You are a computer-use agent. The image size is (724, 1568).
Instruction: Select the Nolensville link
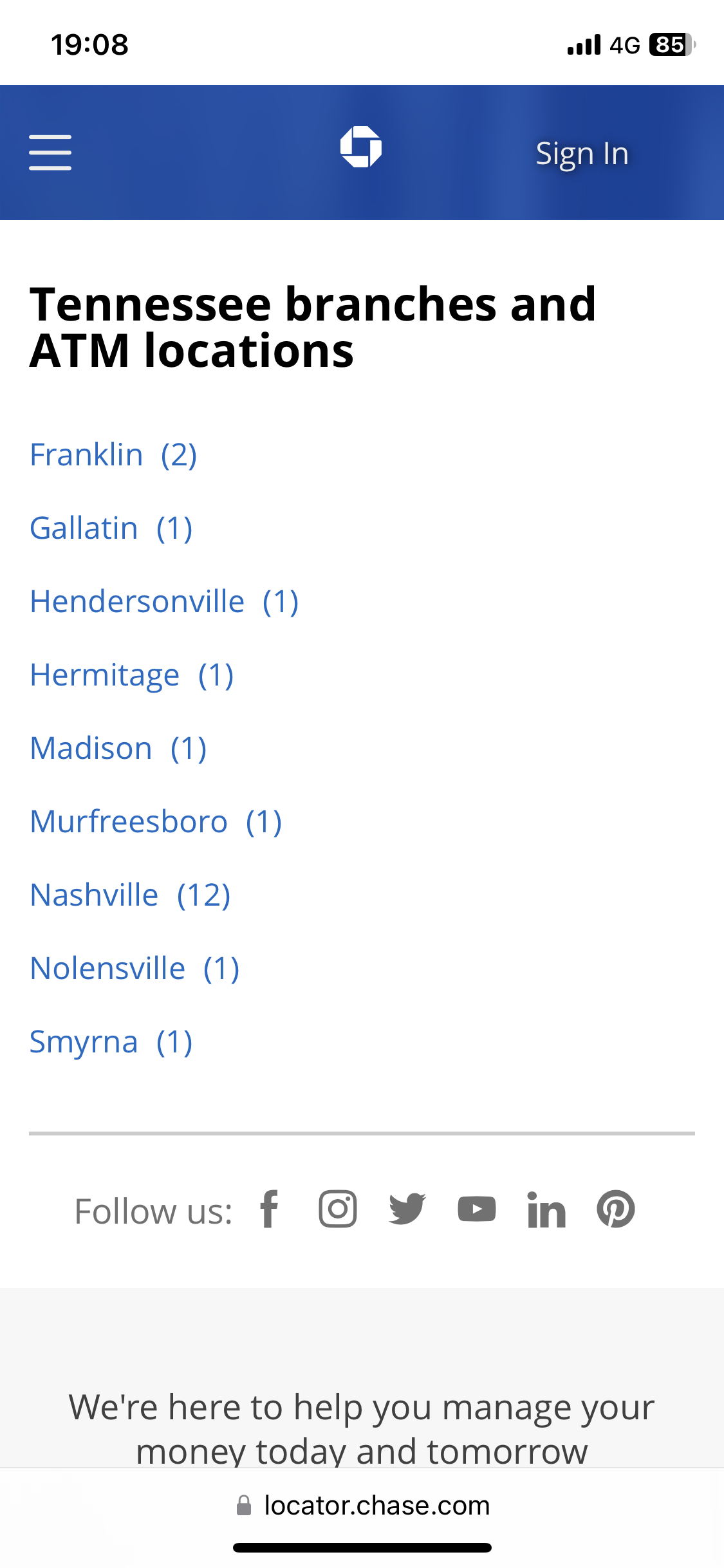coord(135,969)
